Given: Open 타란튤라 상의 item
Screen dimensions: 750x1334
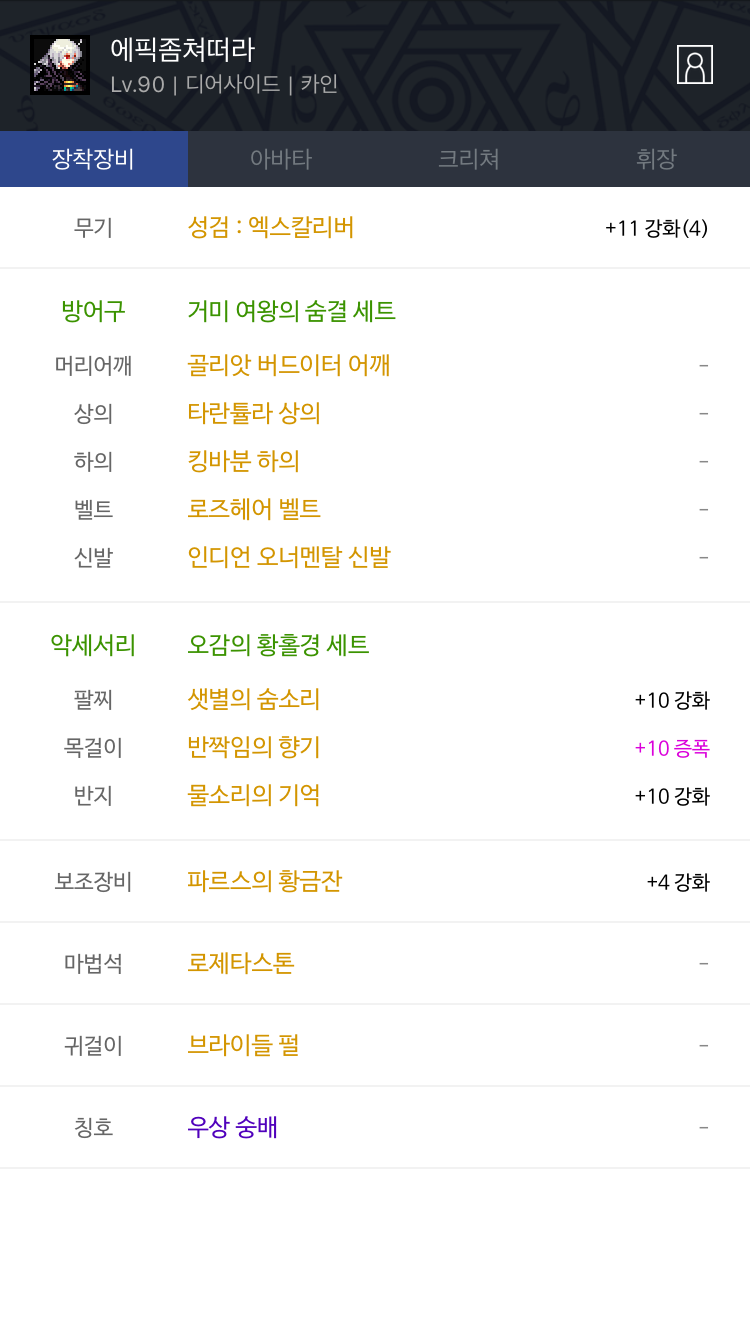Looking at the screenshot, I should 254,413.
